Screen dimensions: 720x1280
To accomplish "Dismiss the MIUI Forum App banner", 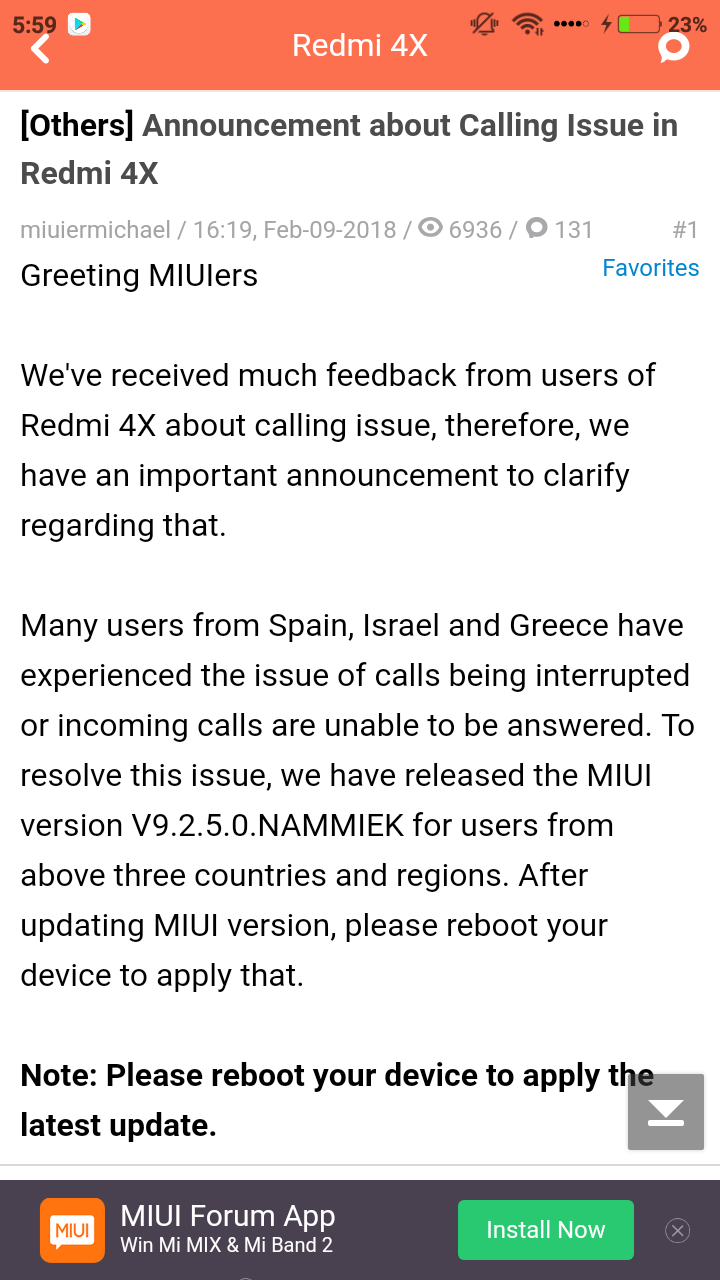I will (x=678, y=1230).
